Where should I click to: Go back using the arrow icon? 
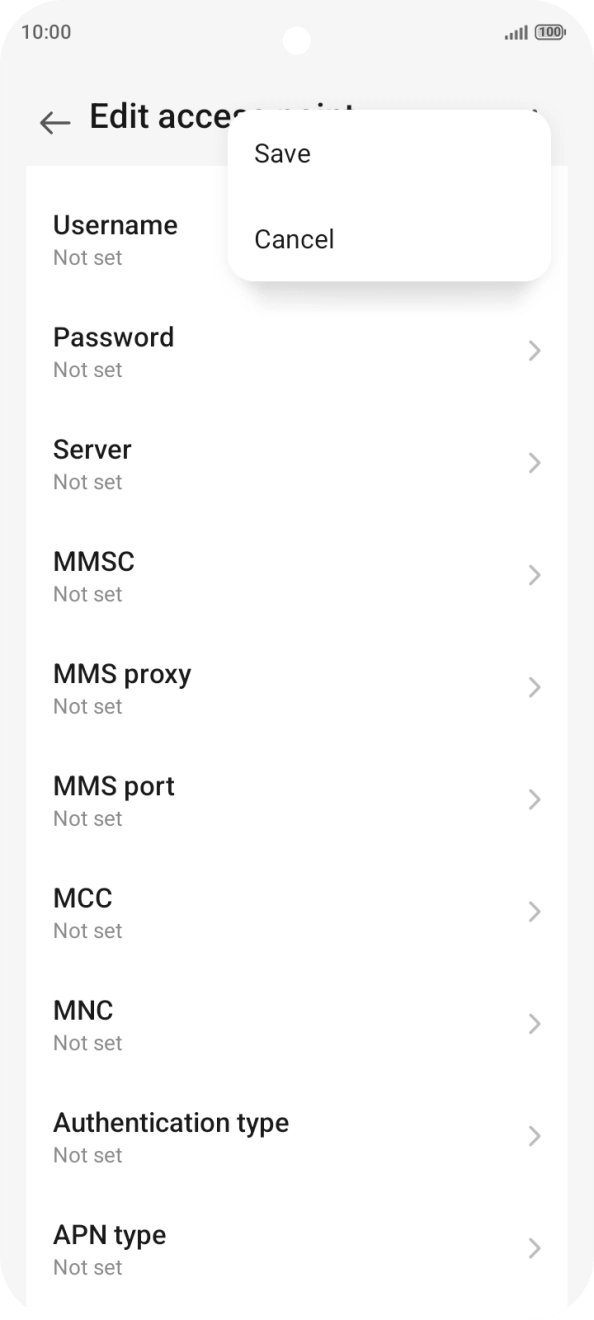[x=55, y=121]
